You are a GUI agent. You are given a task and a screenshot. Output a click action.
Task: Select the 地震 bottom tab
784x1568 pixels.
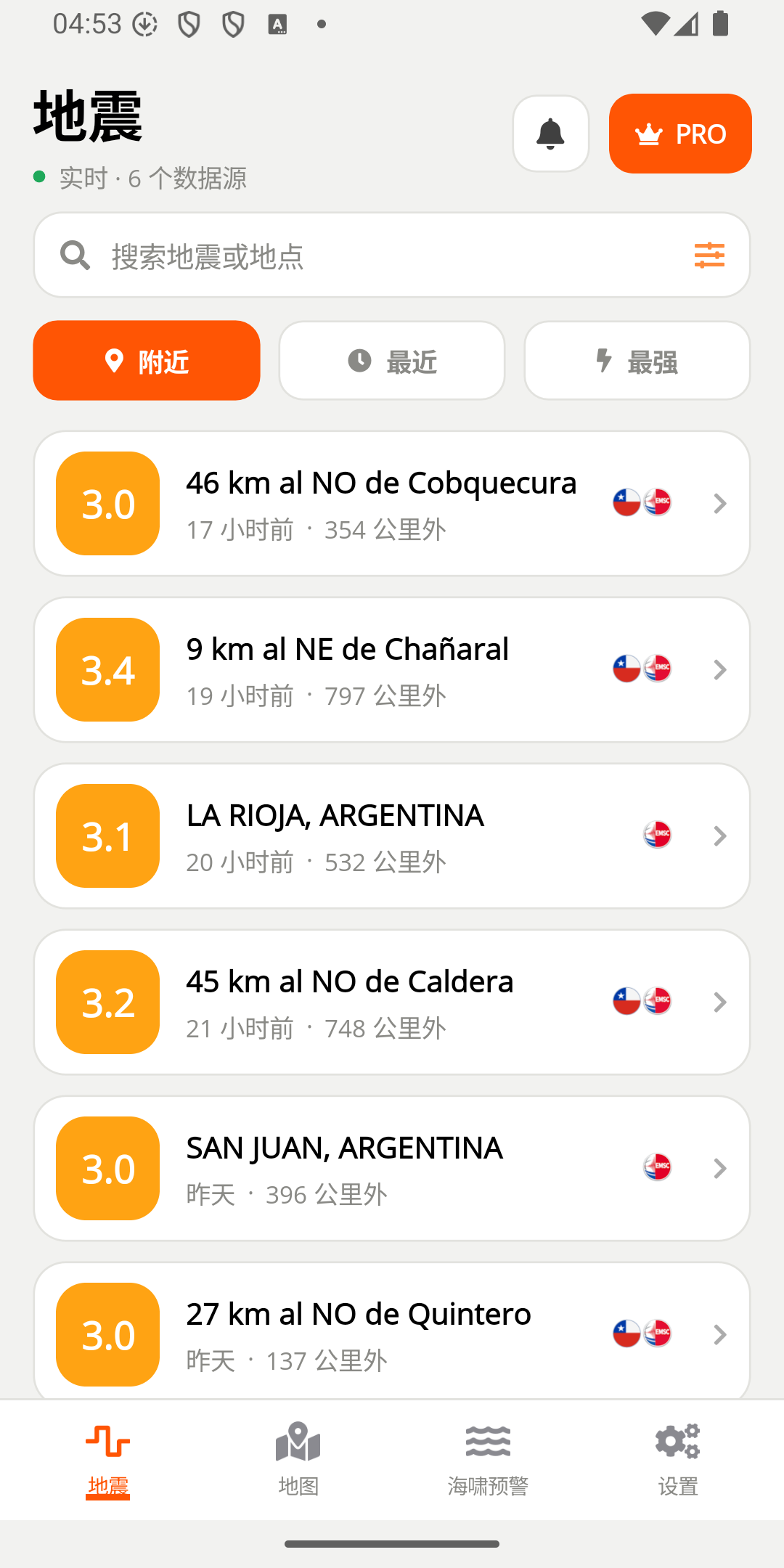107,1460
